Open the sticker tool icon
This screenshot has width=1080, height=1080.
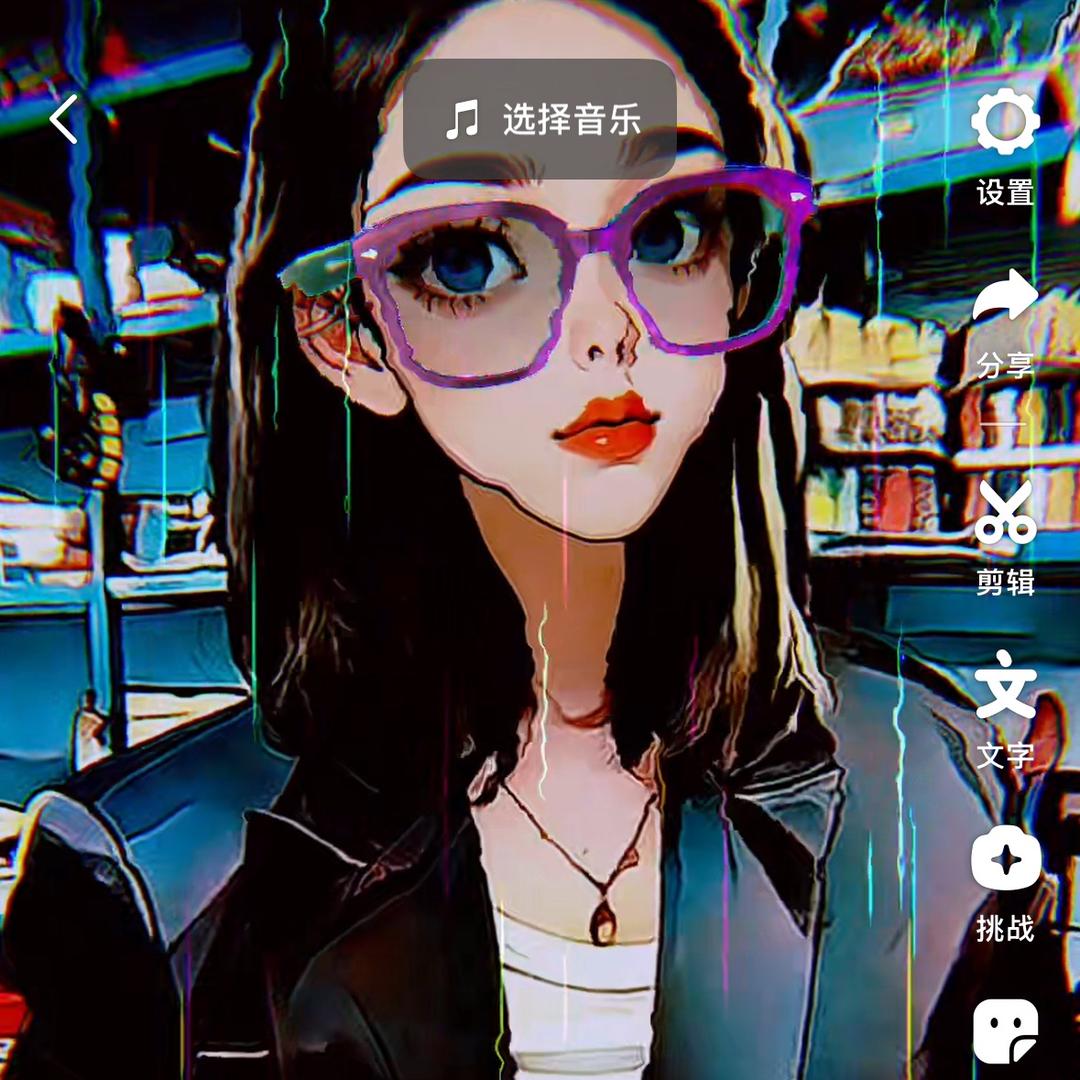(x=1005, y=1032)
